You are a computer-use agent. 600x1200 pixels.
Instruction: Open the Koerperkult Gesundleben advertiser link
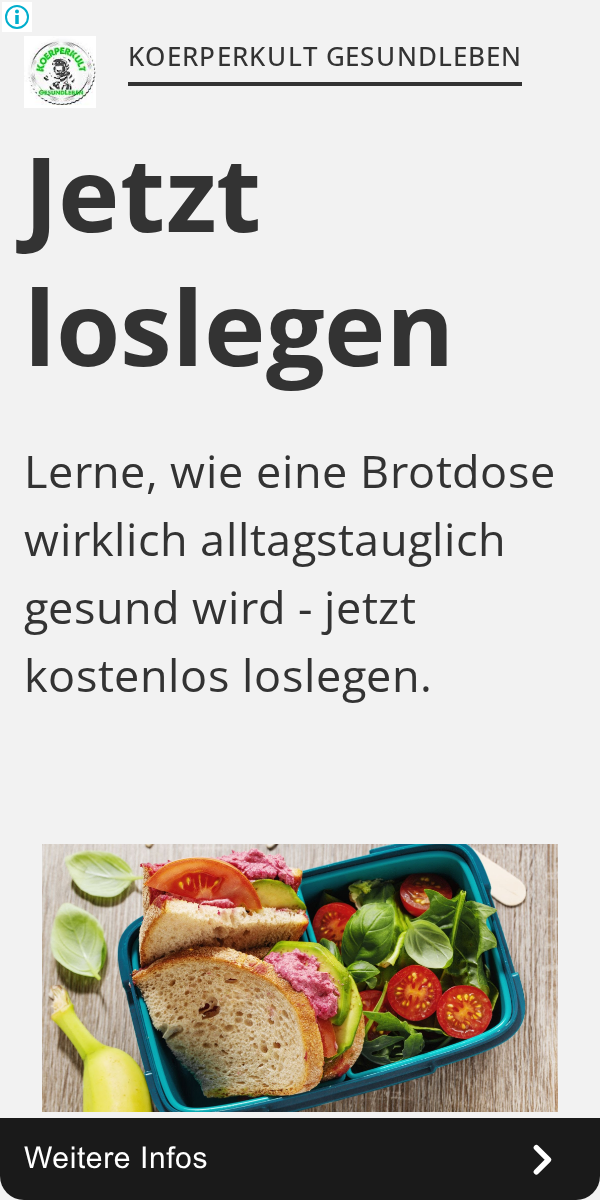pyautogui.click(x=324, y=58)
